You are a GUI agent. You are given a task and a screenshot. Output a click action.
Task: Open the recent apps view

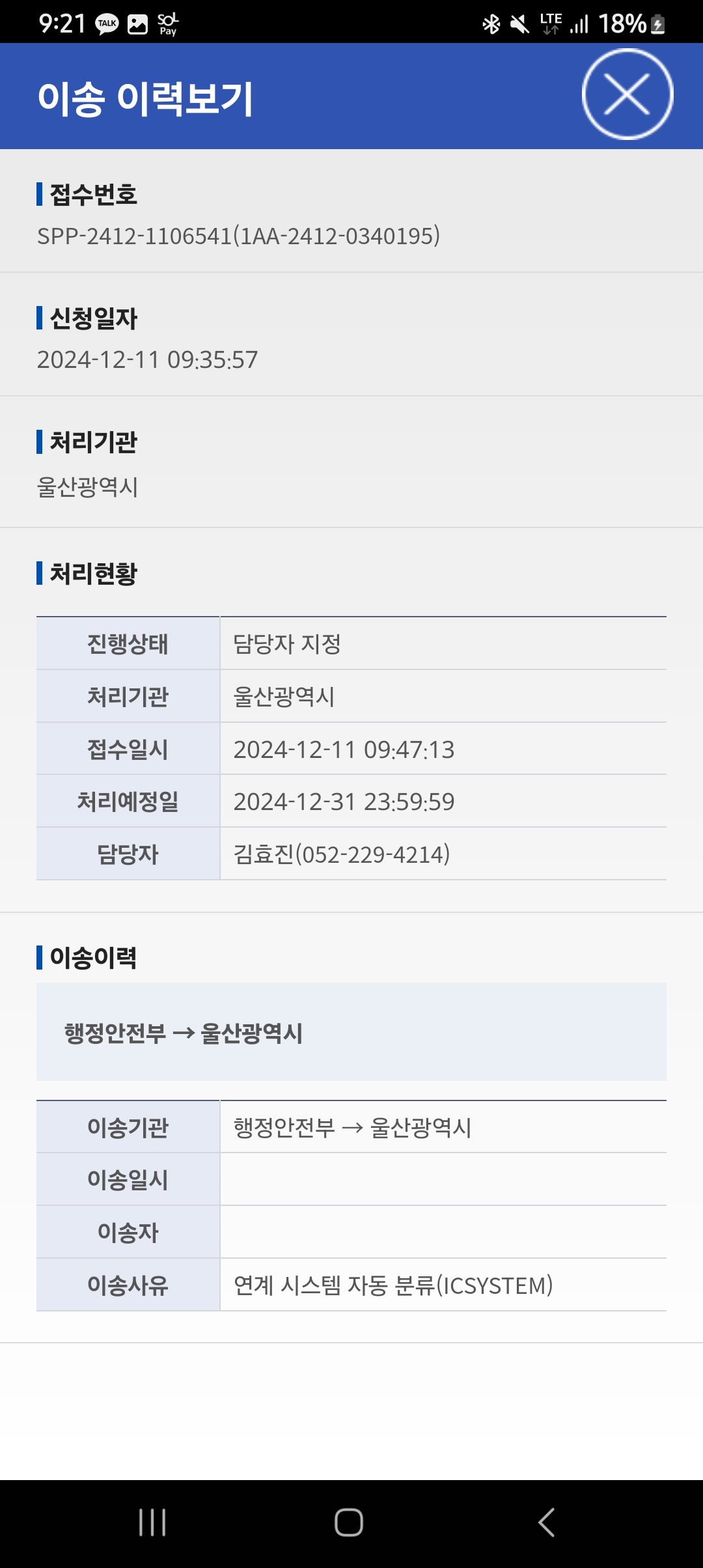click(x=152, y=1522)
